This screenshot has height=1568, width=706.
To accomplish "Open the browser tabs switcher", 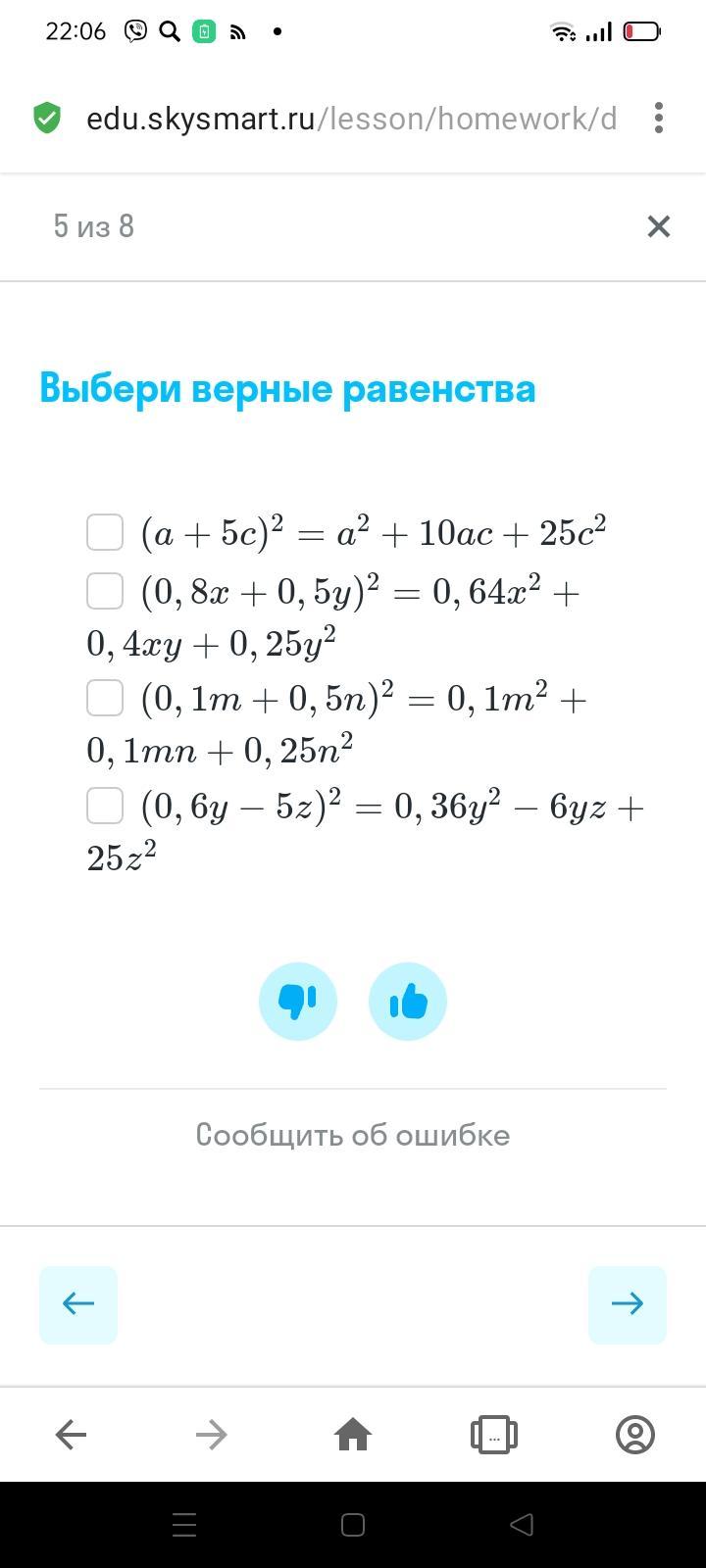I will [x=494, y=1435].
